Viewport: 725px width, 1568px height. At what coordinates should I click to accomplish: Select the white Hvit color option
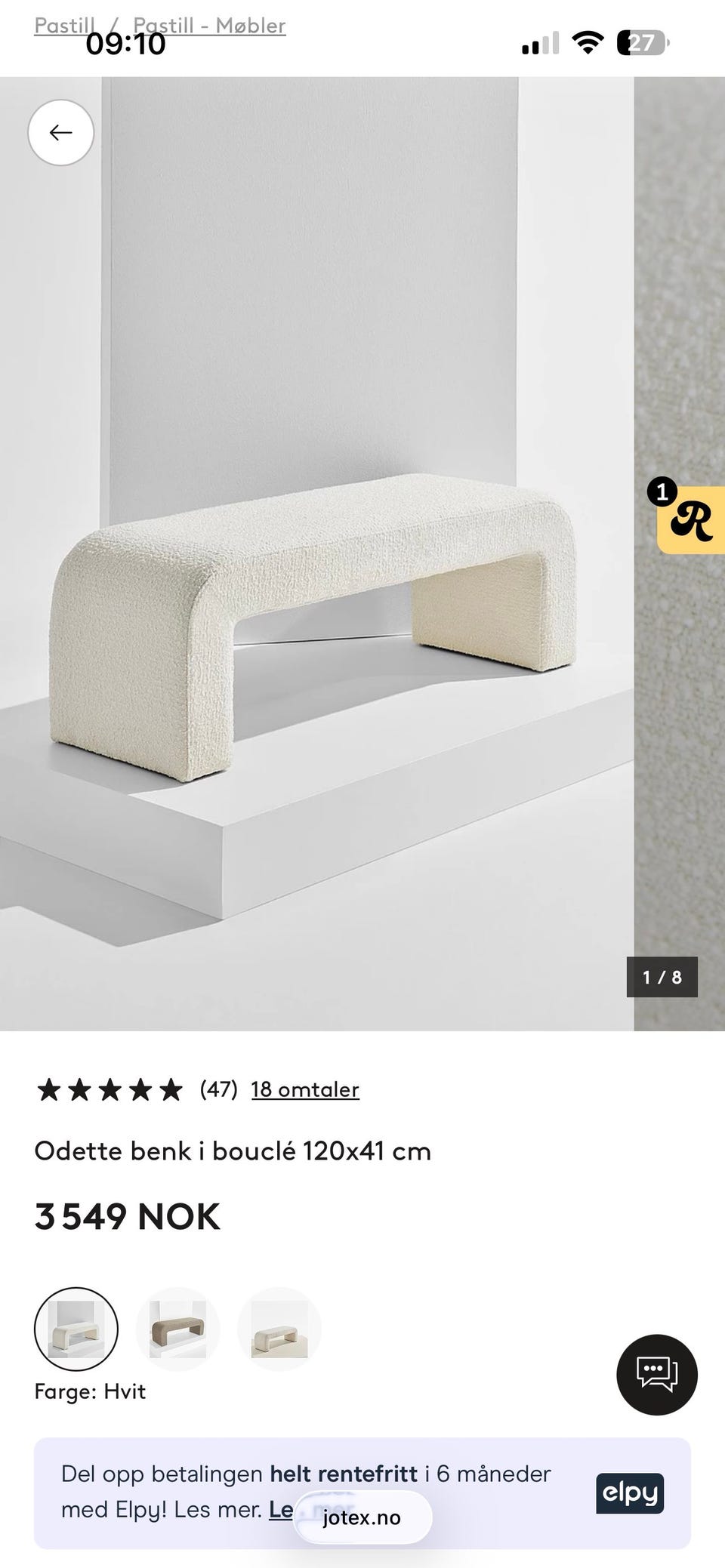coord(76,1329)
